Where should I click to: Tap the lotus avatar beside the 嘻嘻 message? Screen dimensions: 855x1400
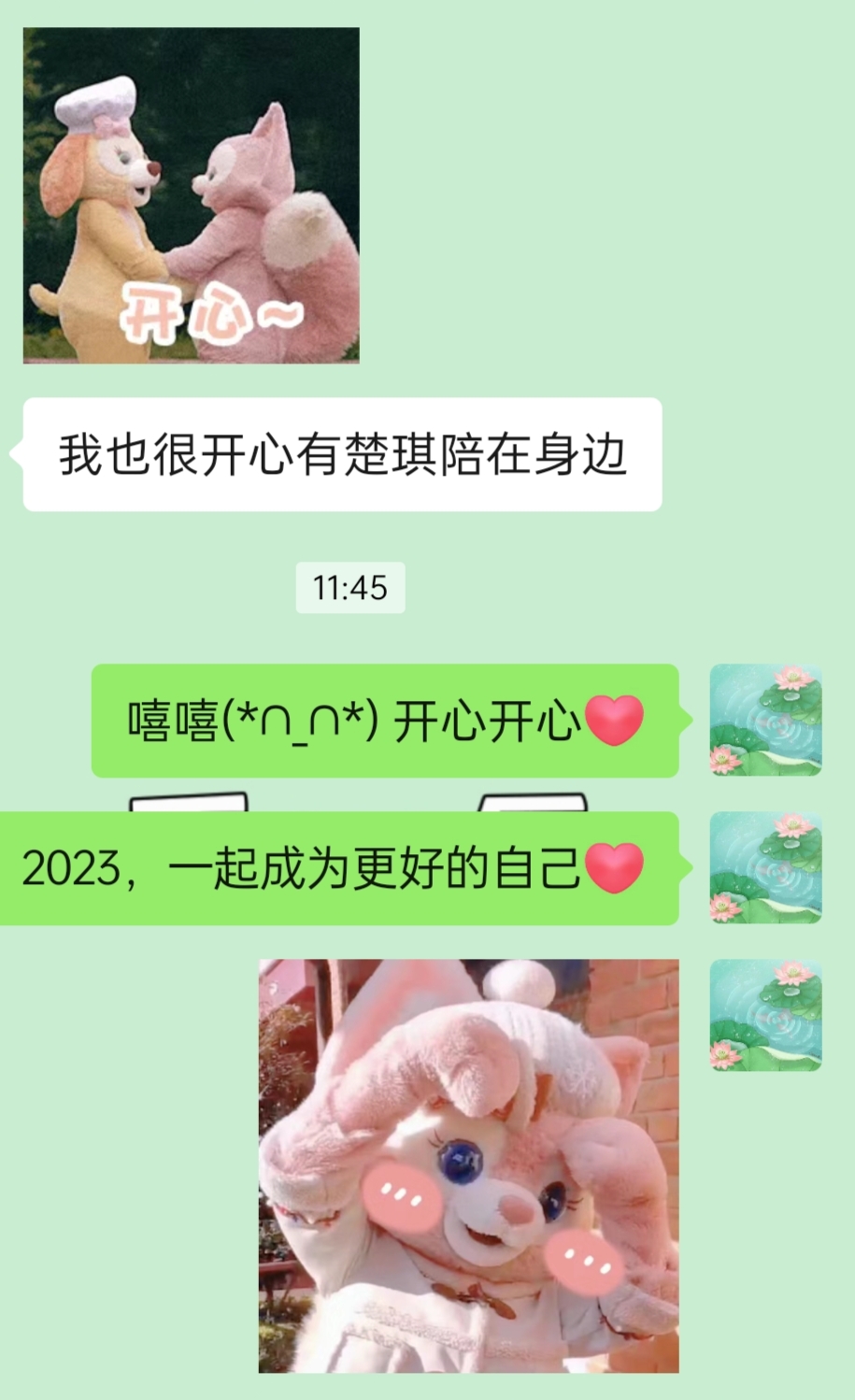click(765, 720)
